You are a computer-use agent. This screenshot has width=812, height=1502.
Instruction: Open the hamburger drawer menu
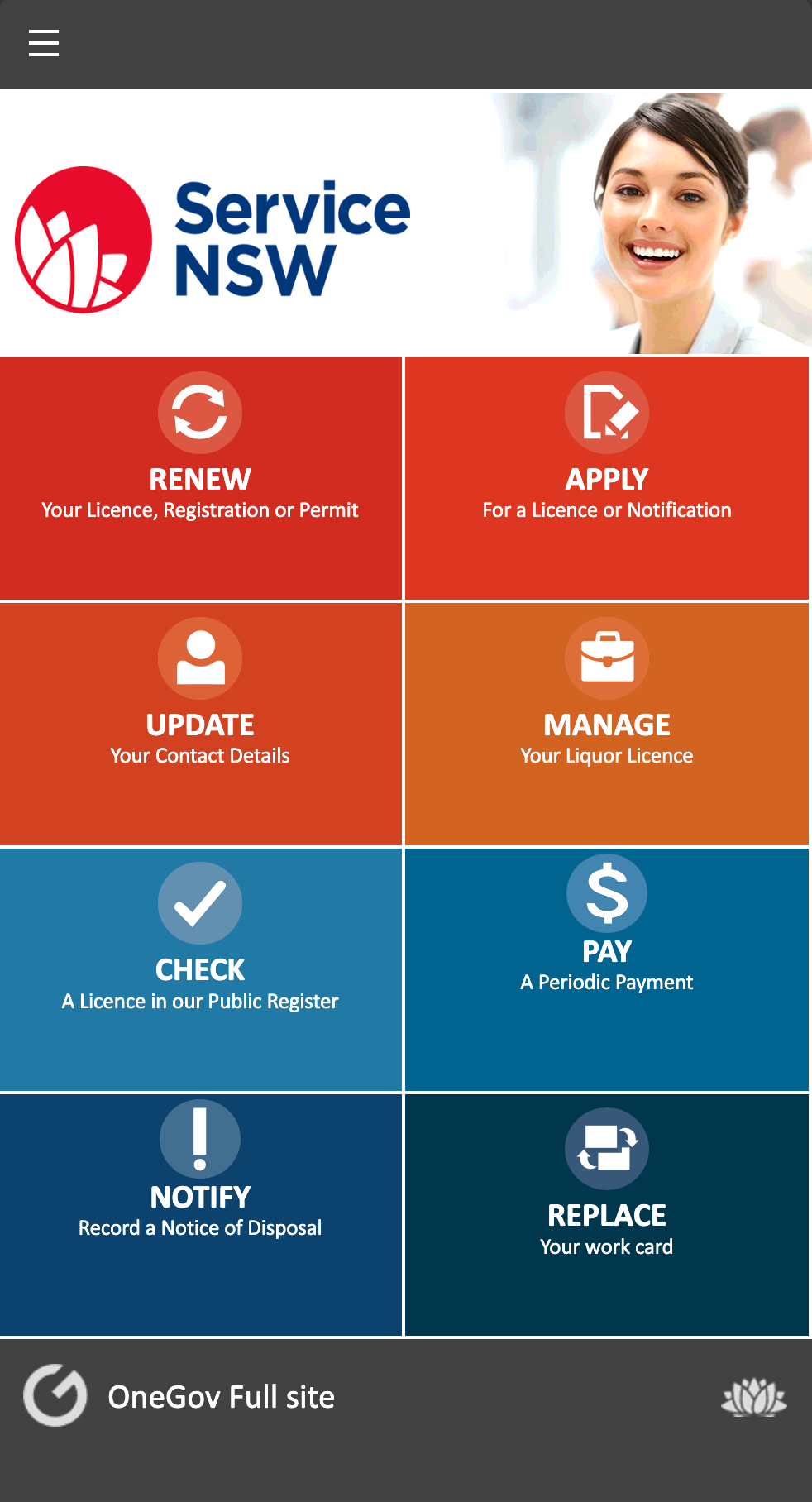click(44, 43)
